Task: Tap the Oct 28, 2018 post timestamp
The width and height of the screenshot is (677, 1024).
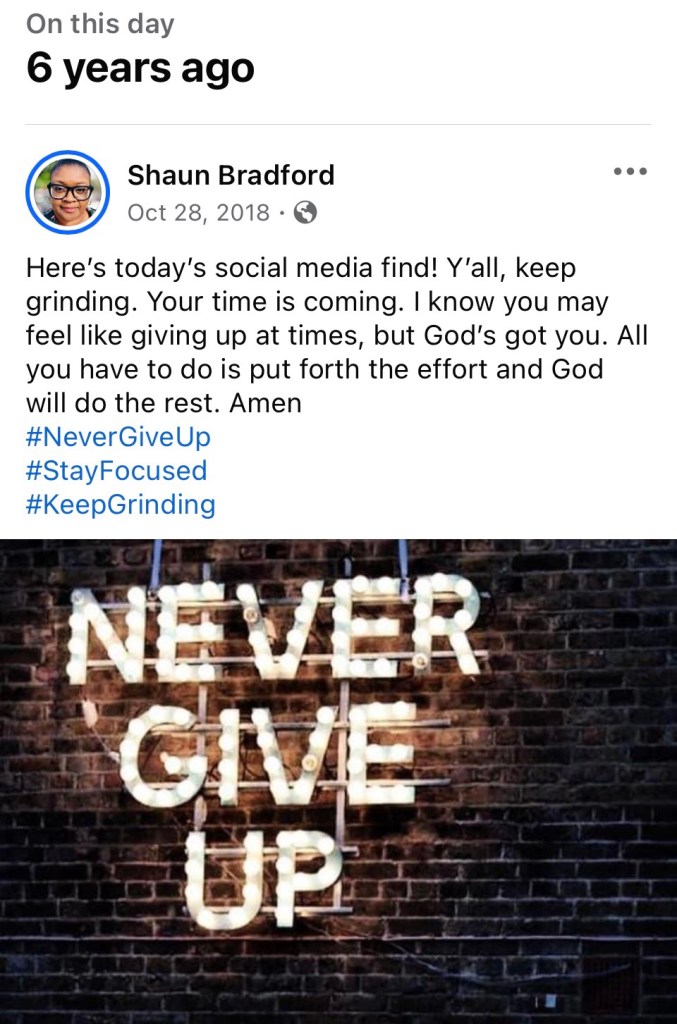Action: [x=199, y=212]
